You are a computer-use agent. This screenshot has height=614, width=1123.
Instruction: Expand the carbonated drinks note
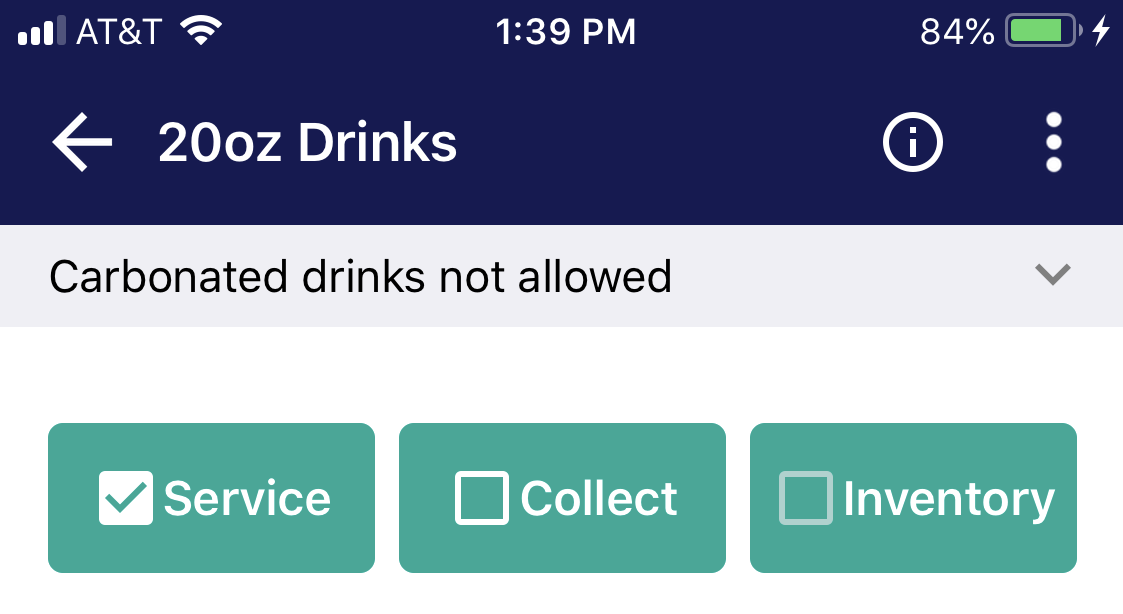coord(1052,275)
